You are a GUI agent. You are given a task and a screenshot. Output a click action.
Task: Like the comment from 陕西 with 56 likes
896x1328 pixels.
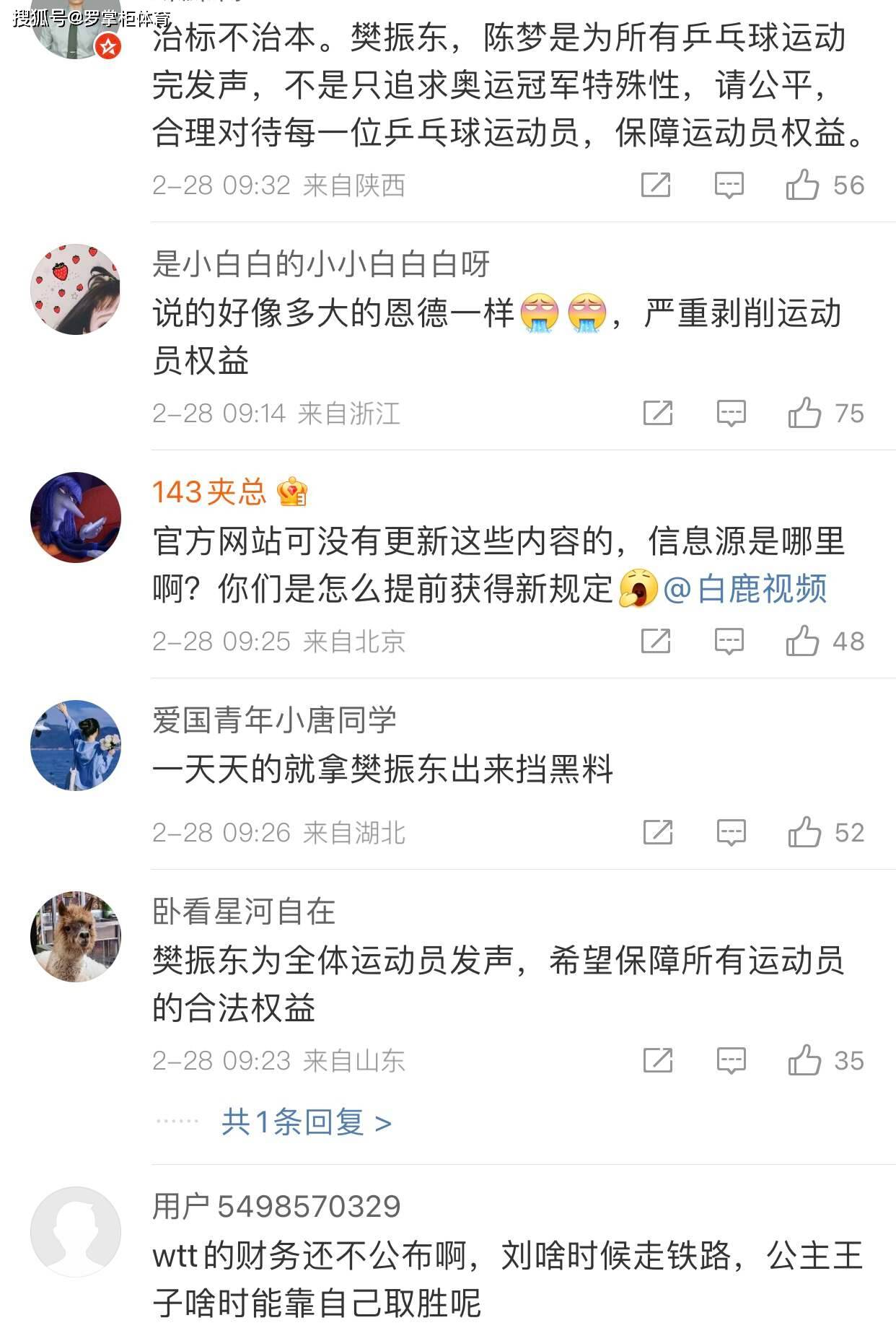click(803, 185)
